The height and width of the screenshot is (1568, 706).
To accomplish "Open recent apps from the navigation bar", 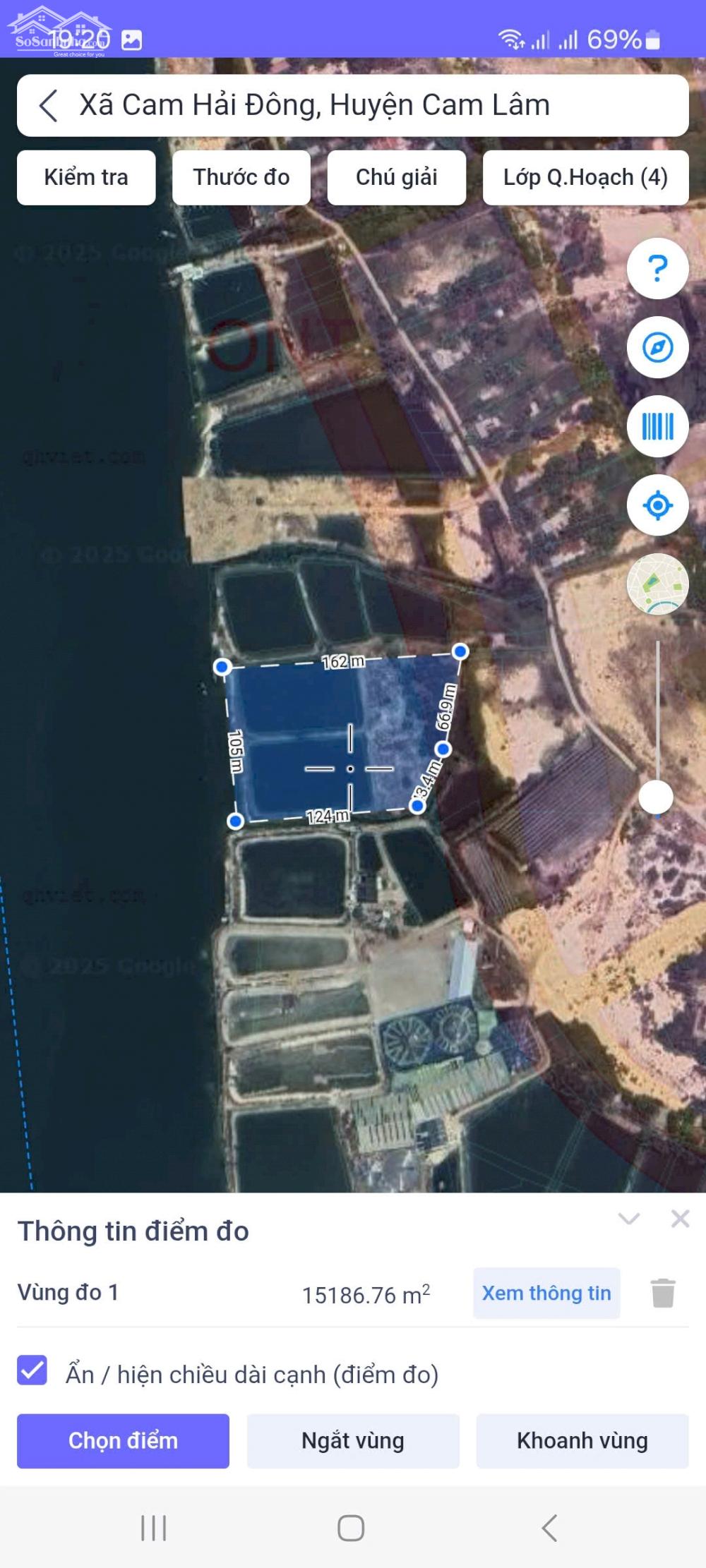I will pyautogui.click(x=153, y=1528).
